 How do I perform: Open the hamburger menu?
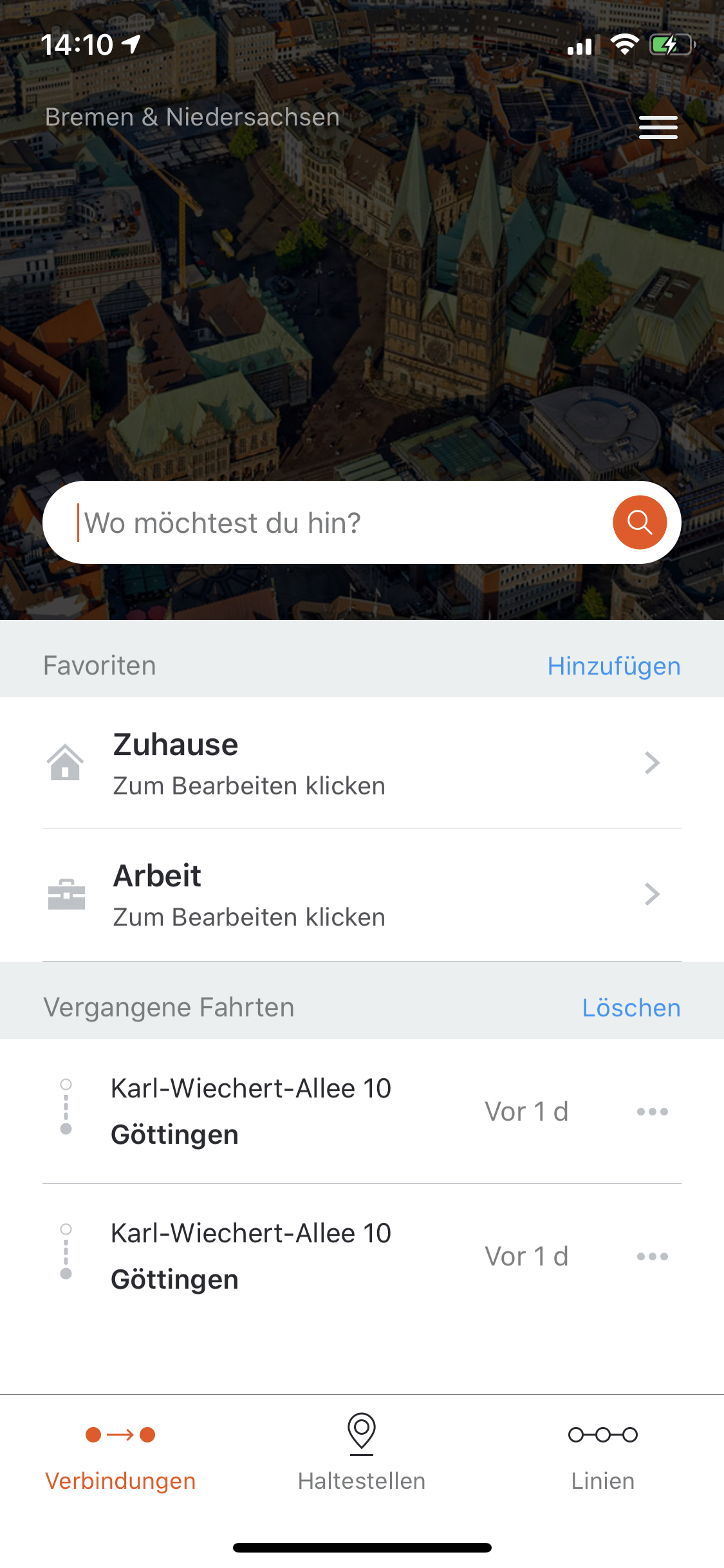click(x=658, y=127)
